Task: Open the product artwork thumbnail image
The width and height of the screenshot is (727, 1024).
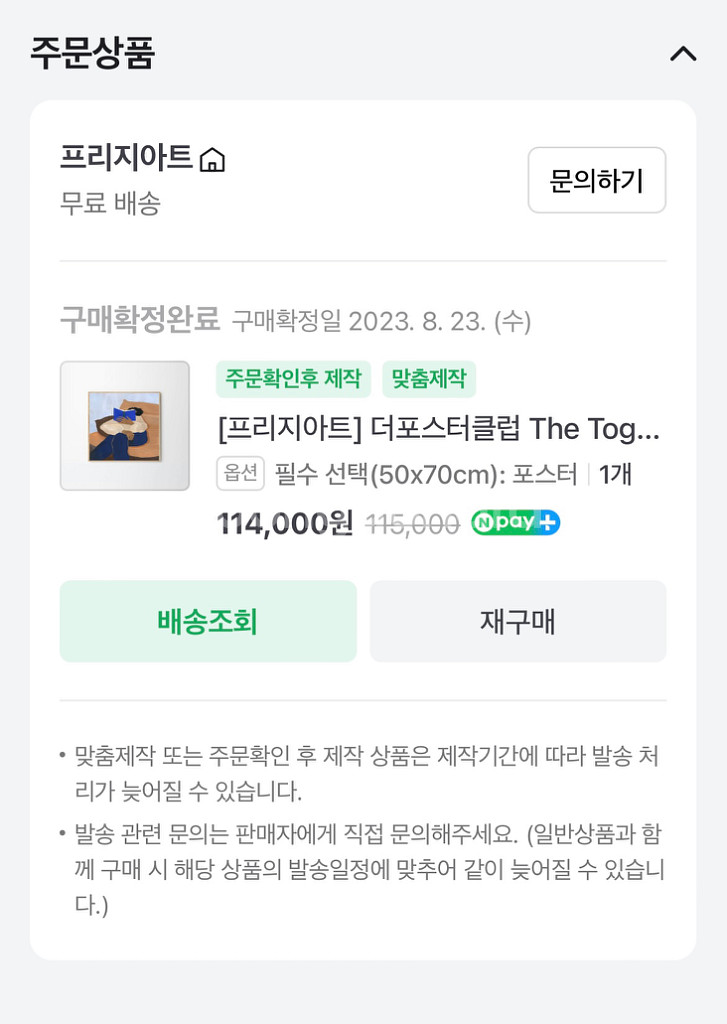Action: tap(124, 425)
